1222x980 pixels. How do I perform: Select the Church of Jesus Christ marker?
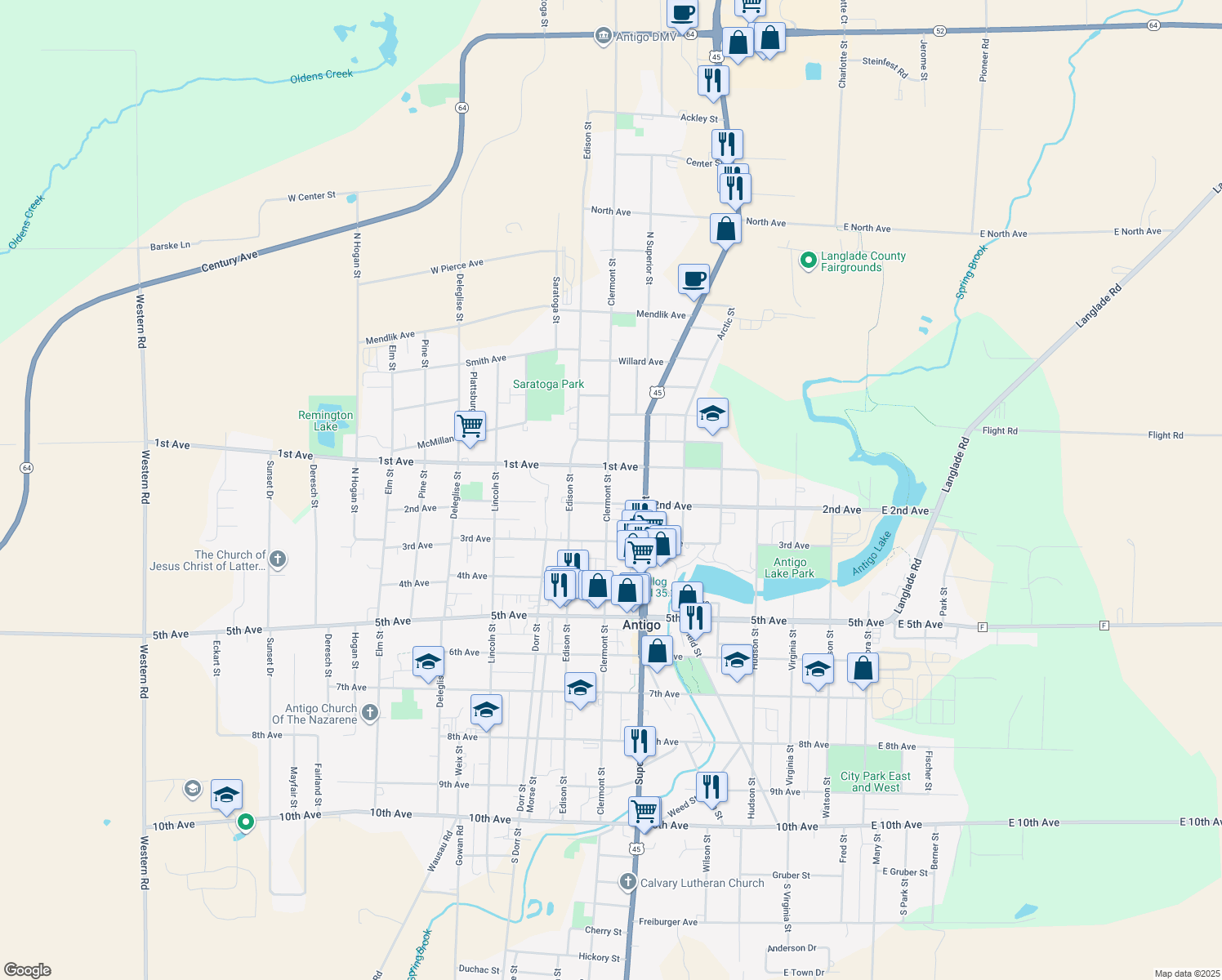[278, 559]
